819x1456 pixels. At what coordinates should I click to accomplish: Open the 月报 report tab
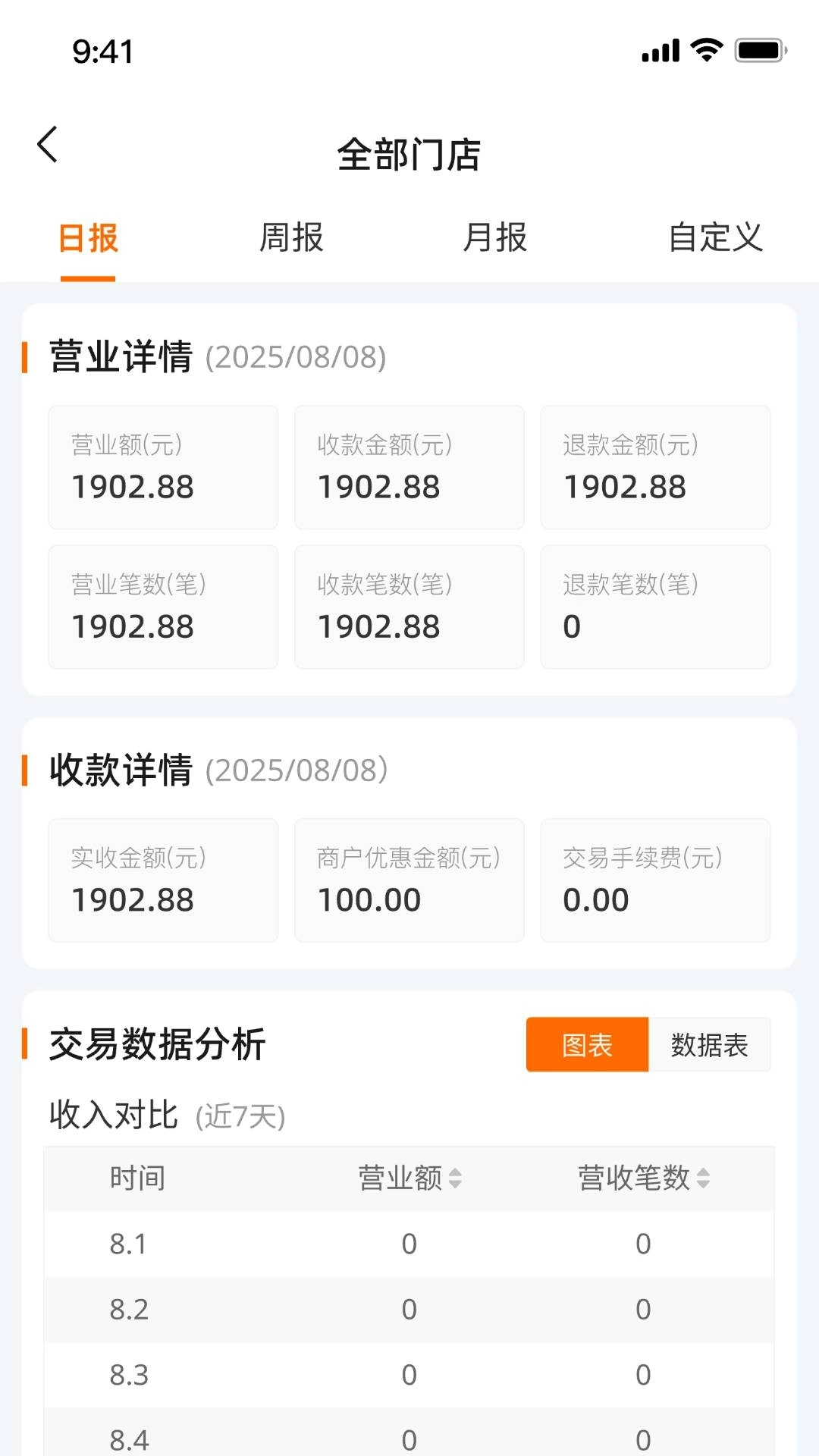pyautogui.click(x=497, y=238)
